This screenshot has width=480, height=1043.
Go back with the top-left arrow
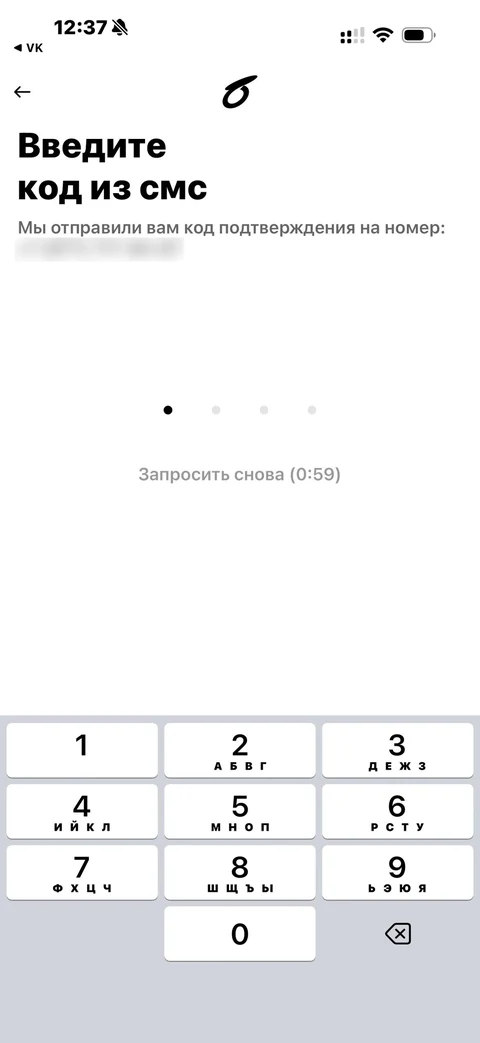[23, 92]
